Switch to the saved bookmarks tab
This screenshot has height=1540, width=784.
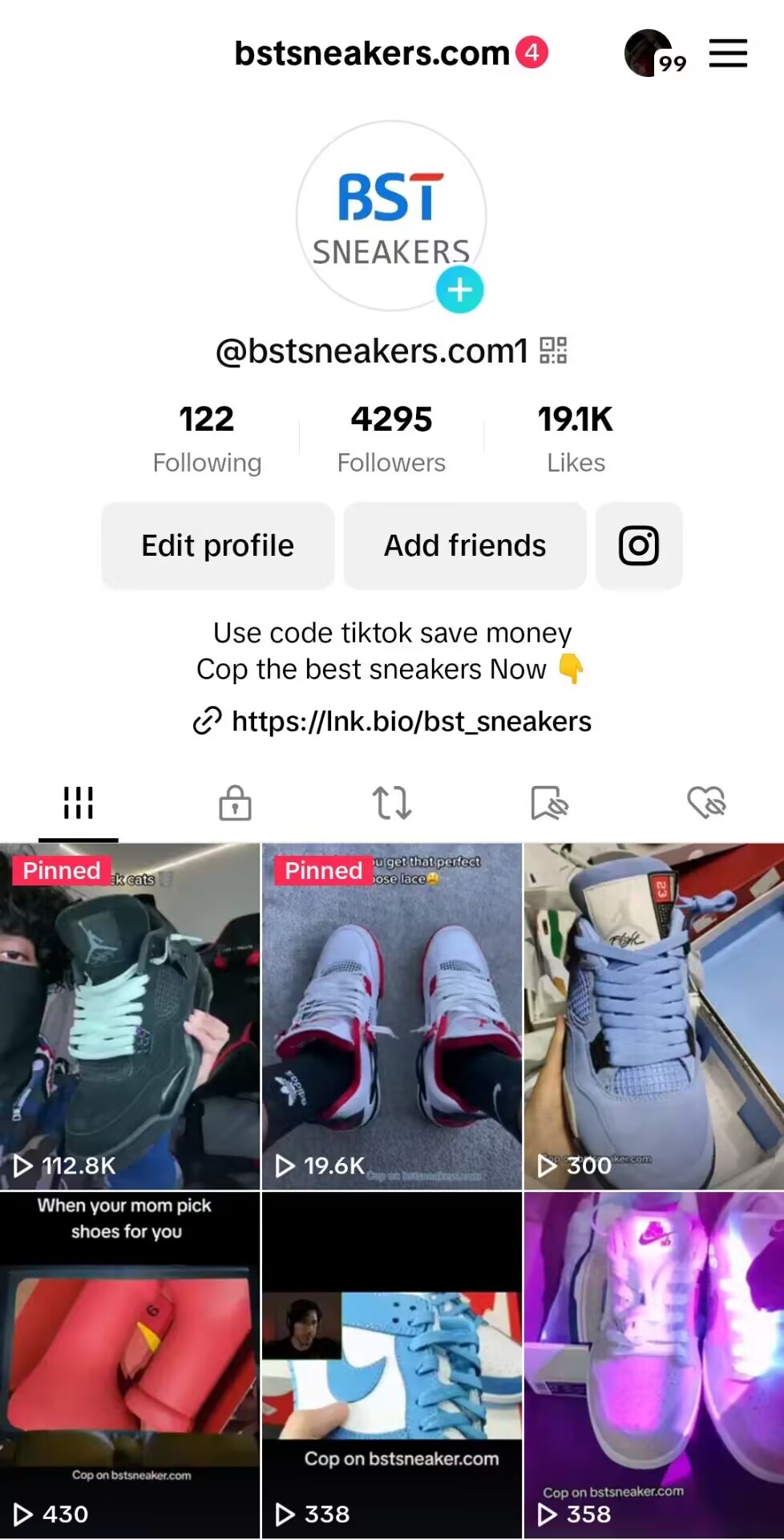click(549, 802)
